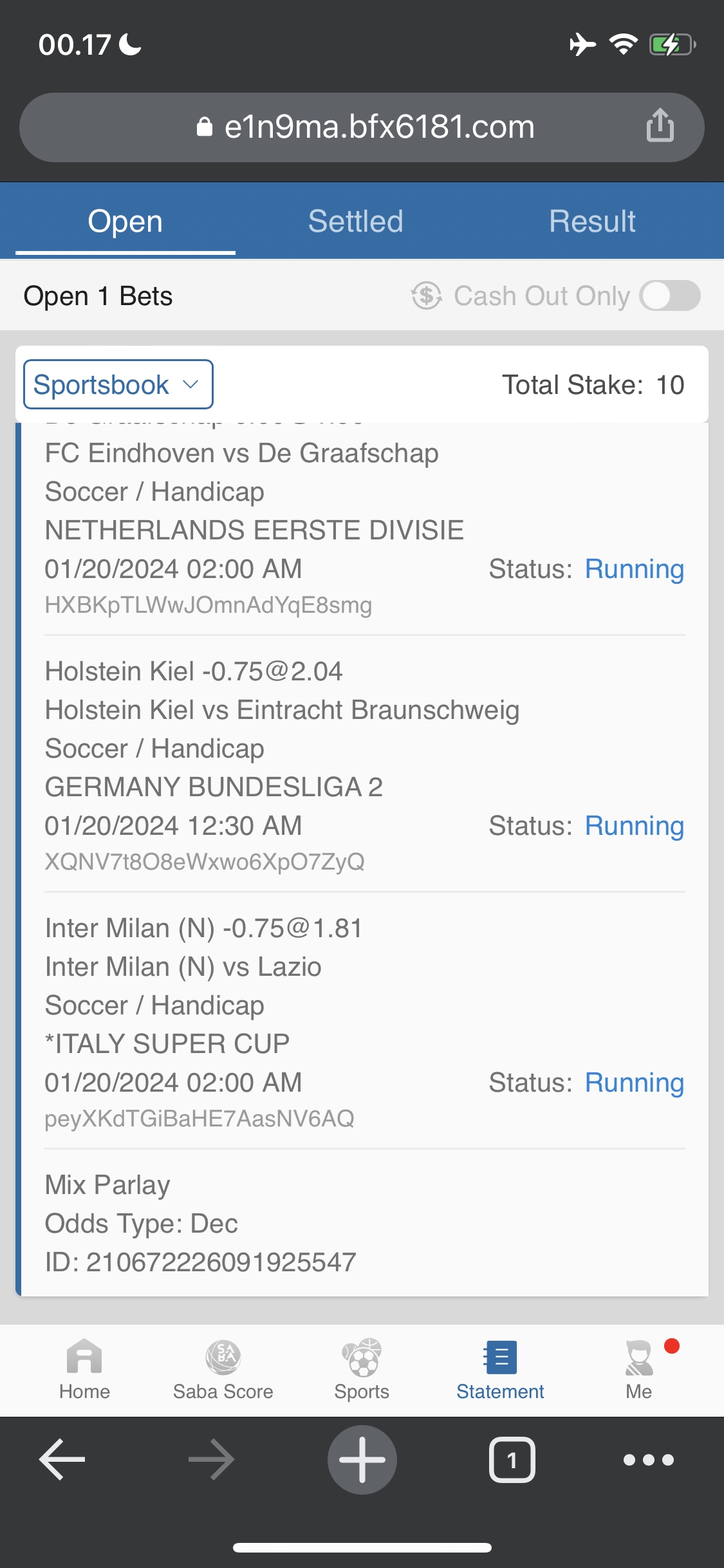Viewport: 724px width, 1568px height.
Task: Switch to the Settled tab
Action: [355, 221]
